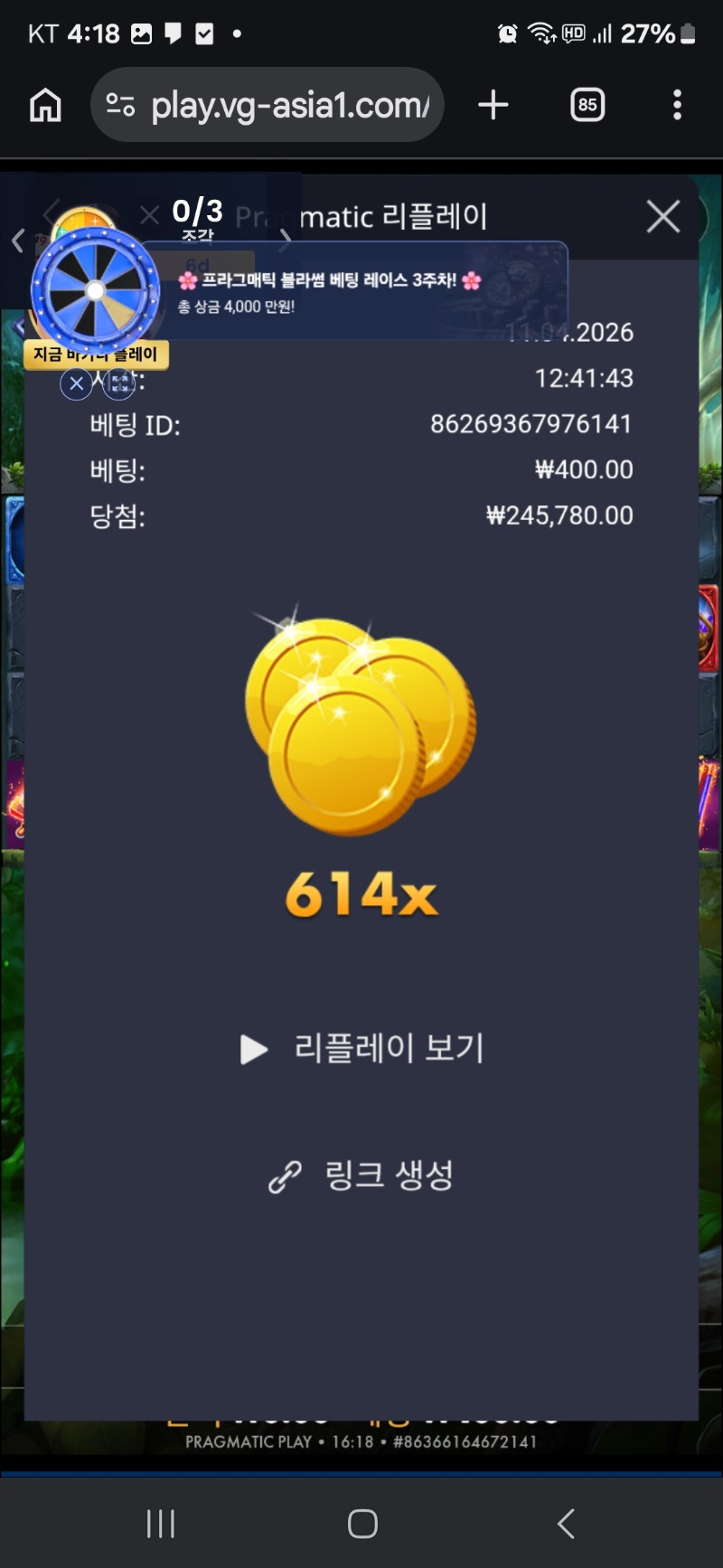
Task: Open the browser home page
Action: tap(45, 106)
